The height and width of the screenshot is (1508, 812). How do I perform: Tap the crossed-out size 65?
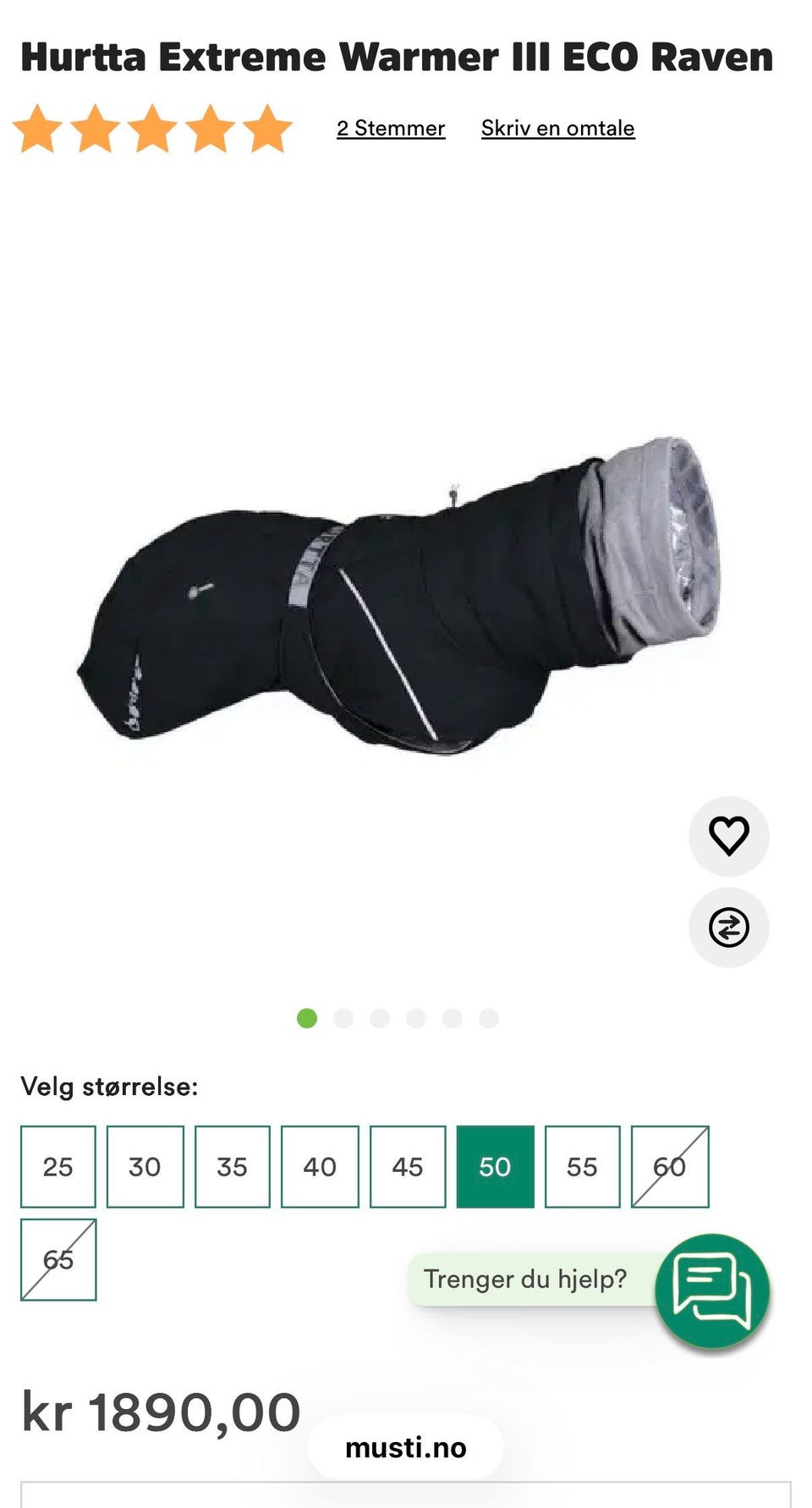(58, 1259)
